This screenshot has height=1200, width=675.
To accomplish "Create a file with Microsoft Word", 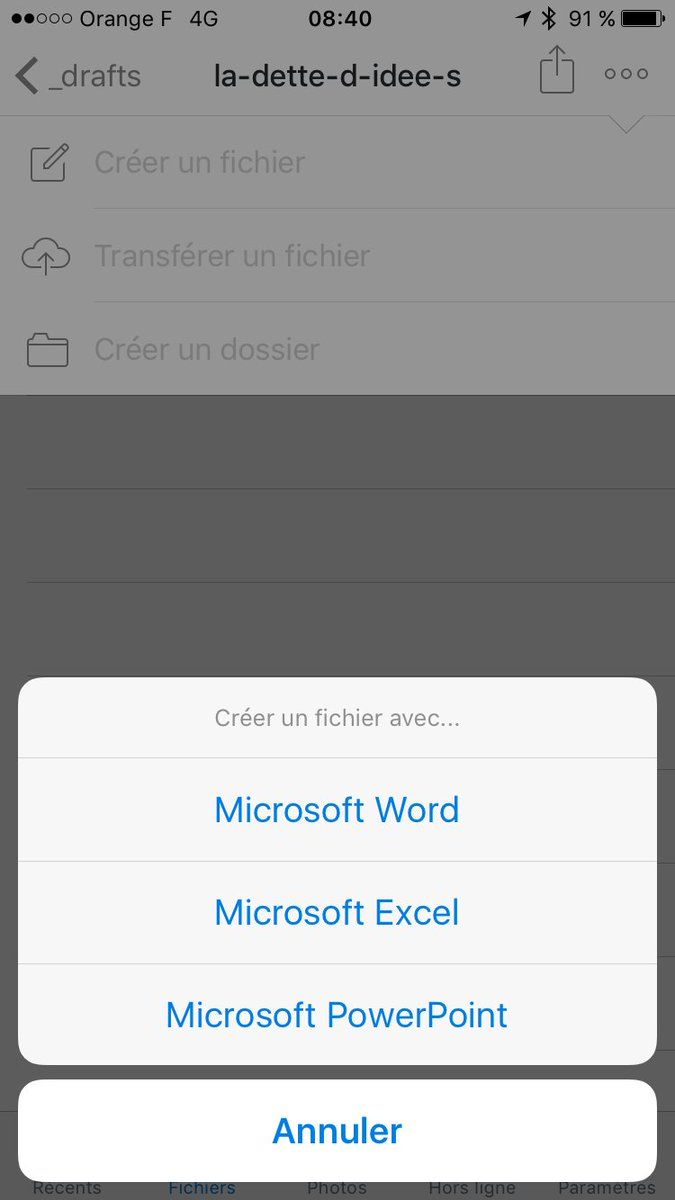I will pyautogui.click(x=337, y=809).
